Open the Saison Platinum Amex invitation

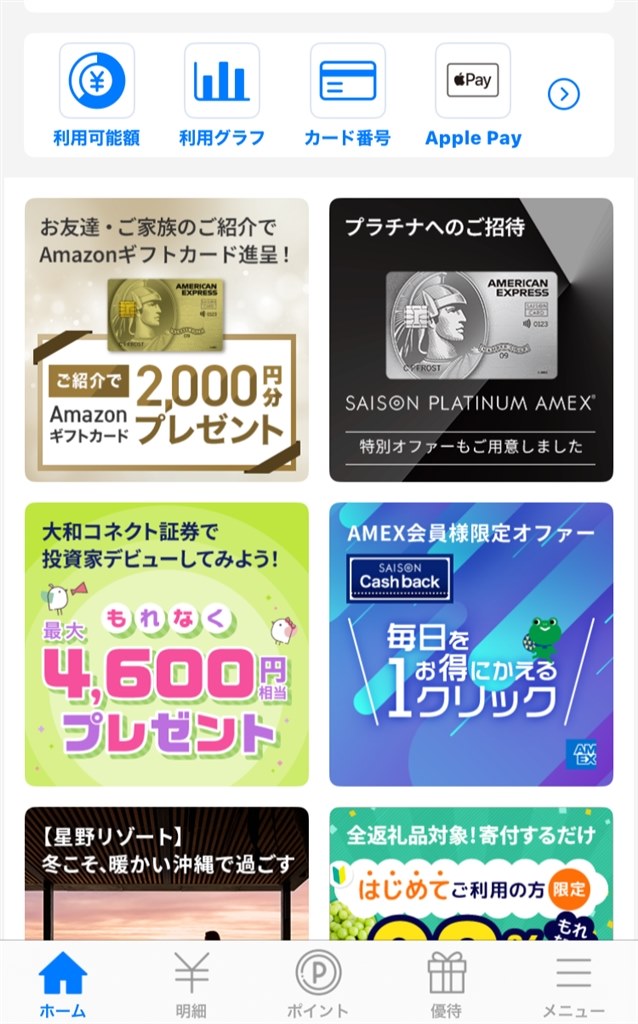pos(471,340)
